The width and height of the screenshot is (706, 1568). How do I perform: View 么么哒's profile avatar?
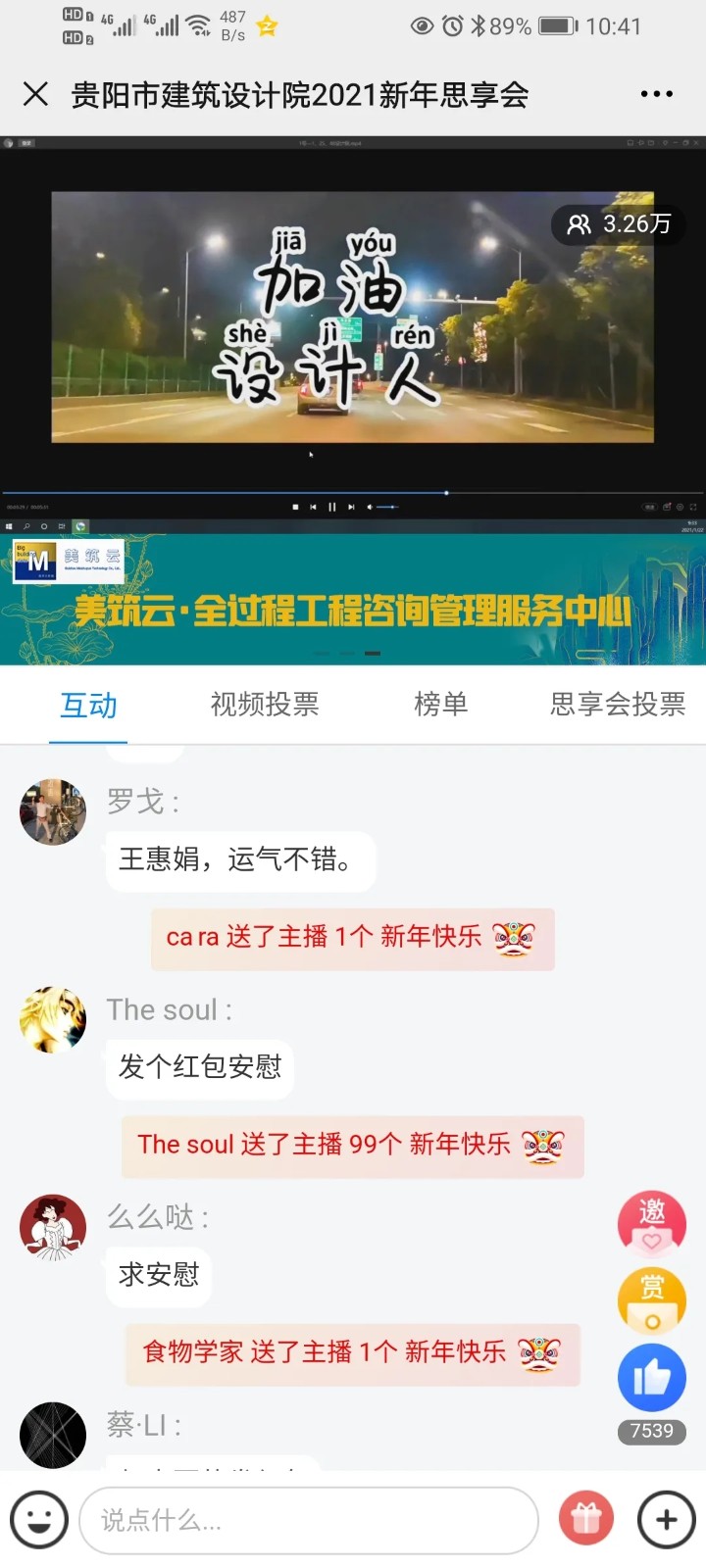pyautogui.click(x=53, y=1228)
